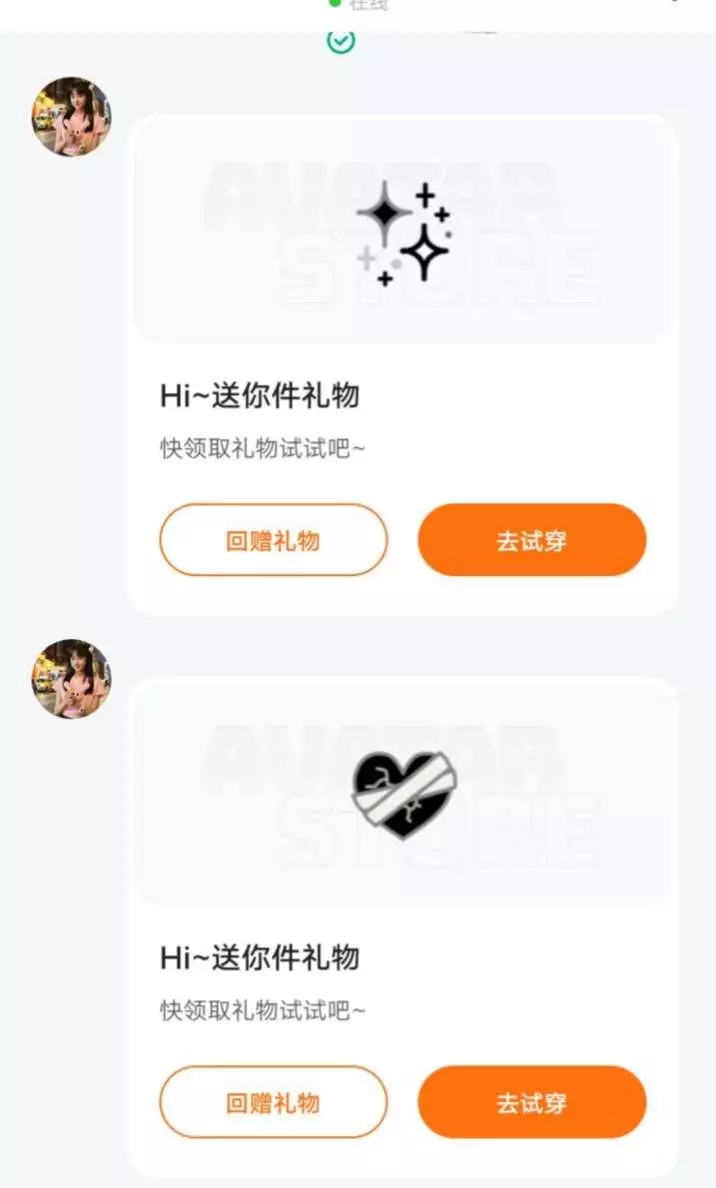Tap 回赠礼物 on the heart gift card
The height and width of the screenshot is (1188, 716).
coord(273,1102)
